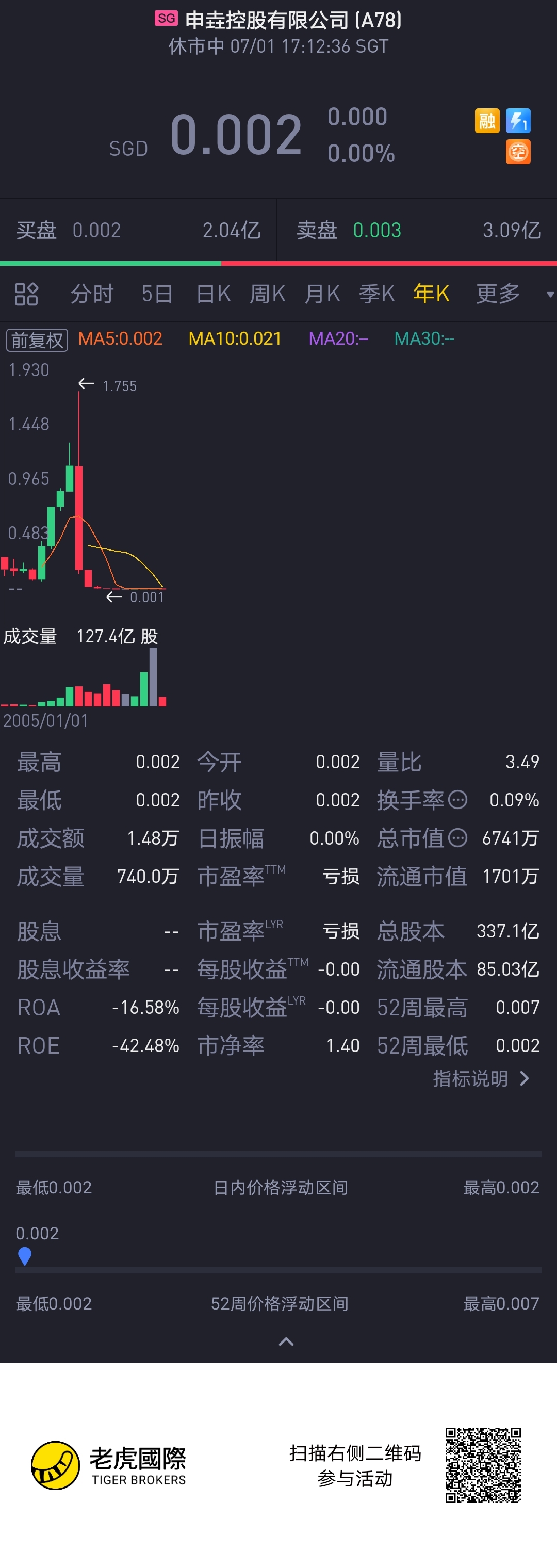Tap the blue lightning quick-trade icon
The height and width of the screenshot is (1568, 557).
(518, 121)
